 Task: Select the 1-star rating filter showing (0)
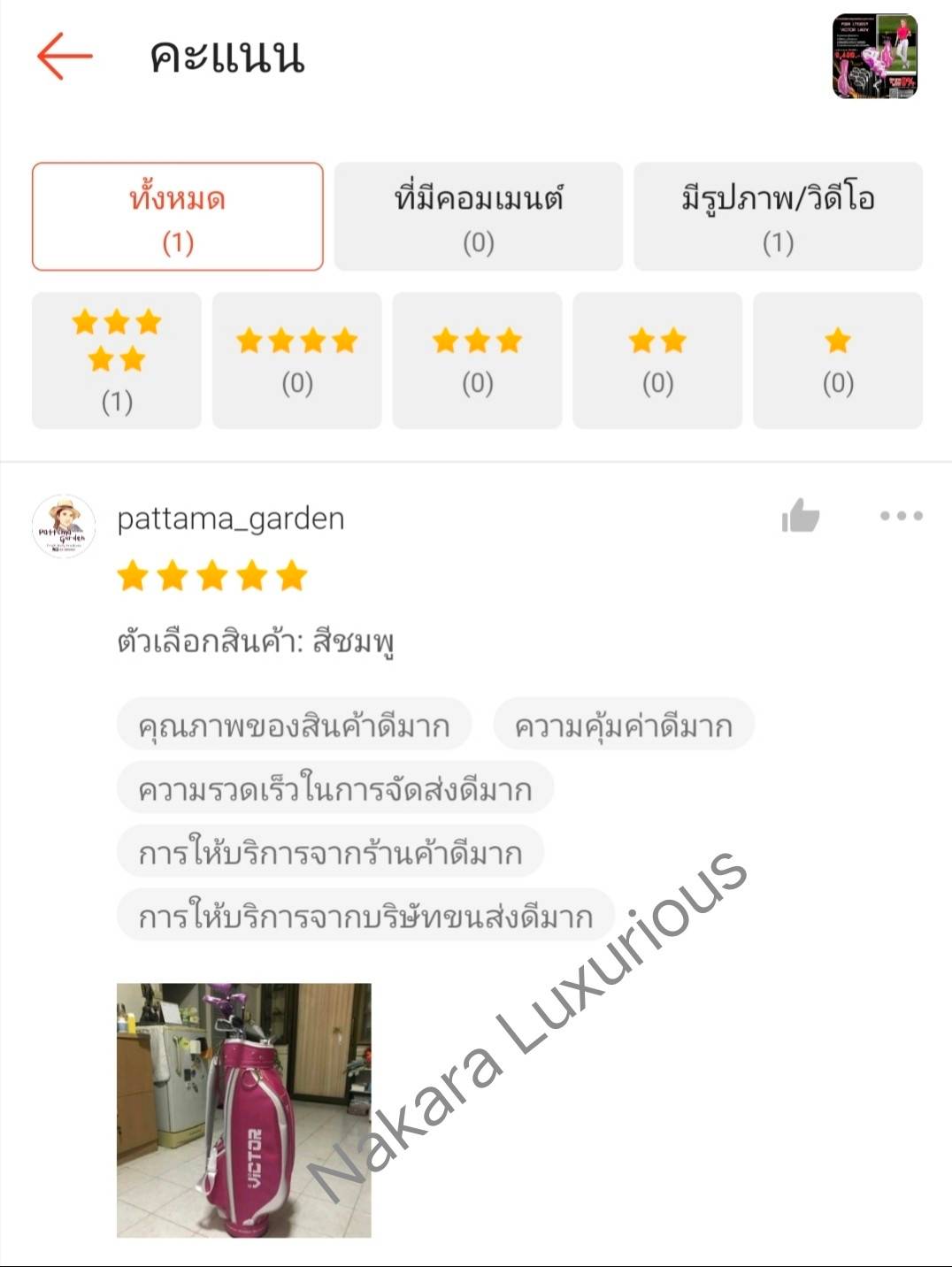[x=837, y=358]
